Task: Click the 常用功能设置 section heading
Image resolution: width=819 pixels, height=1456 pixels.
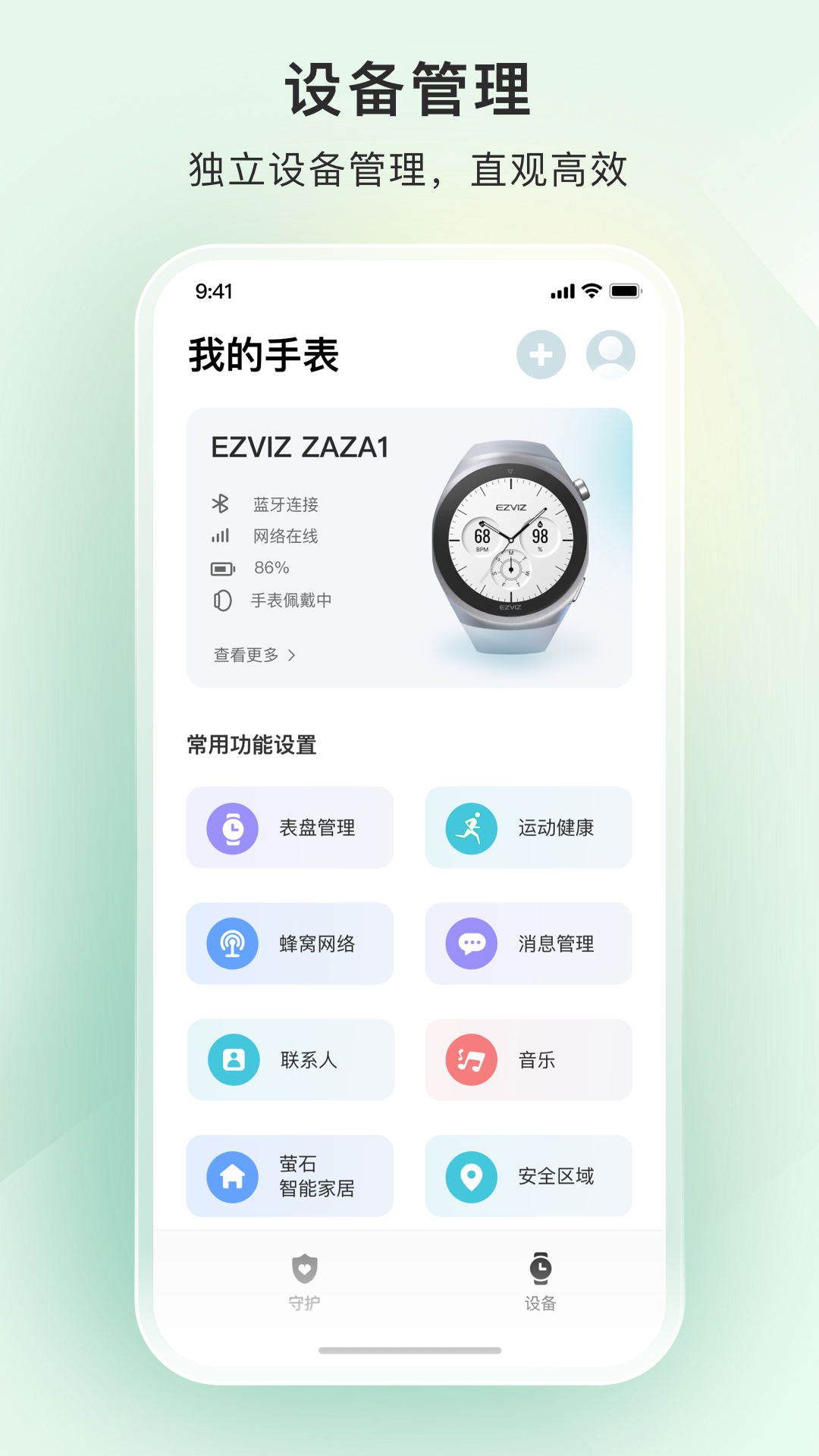Action: tap(253, 744)
